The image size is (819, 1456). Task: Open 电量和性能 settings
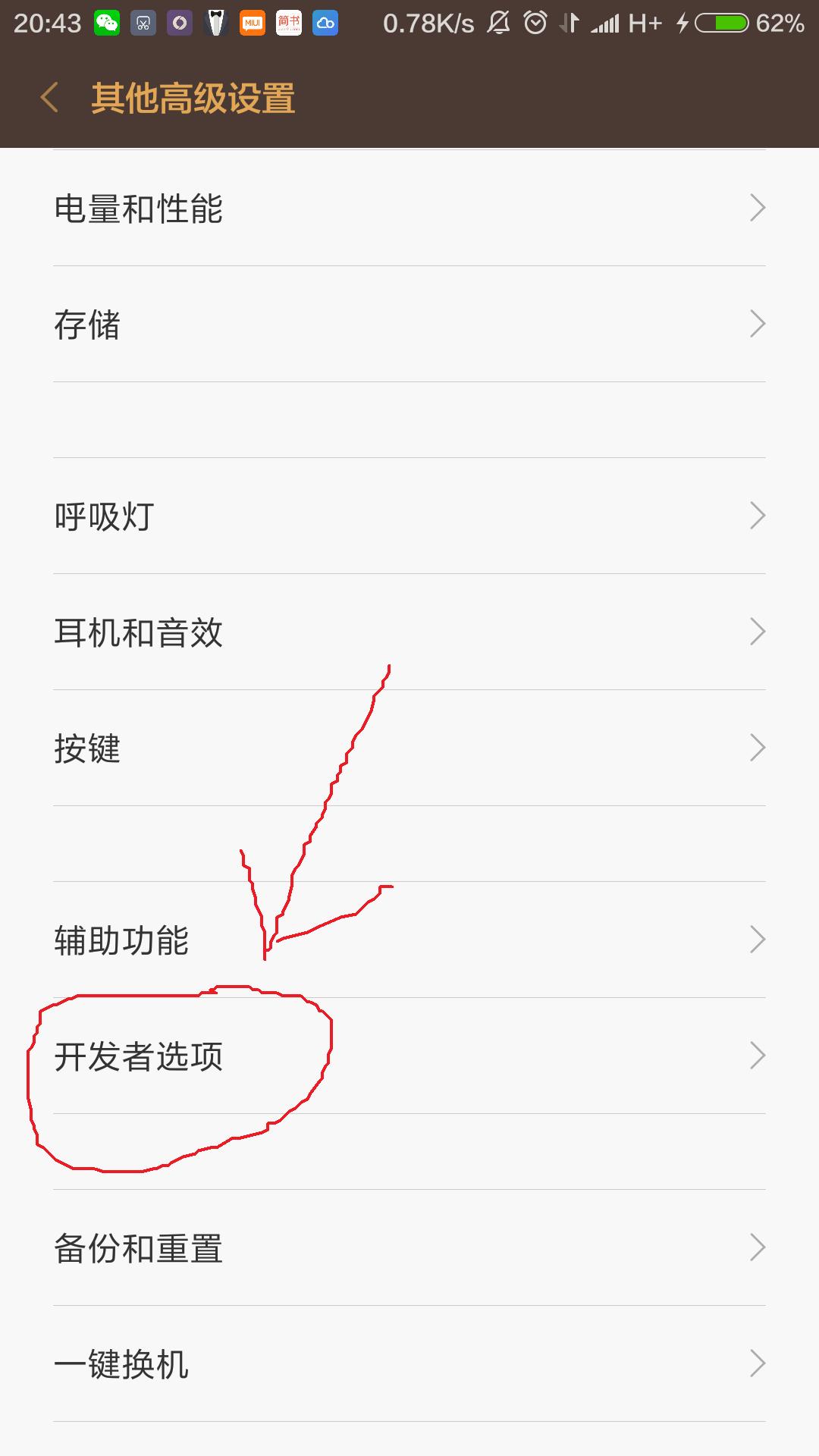pyautogui.click(x=409, y=209)
